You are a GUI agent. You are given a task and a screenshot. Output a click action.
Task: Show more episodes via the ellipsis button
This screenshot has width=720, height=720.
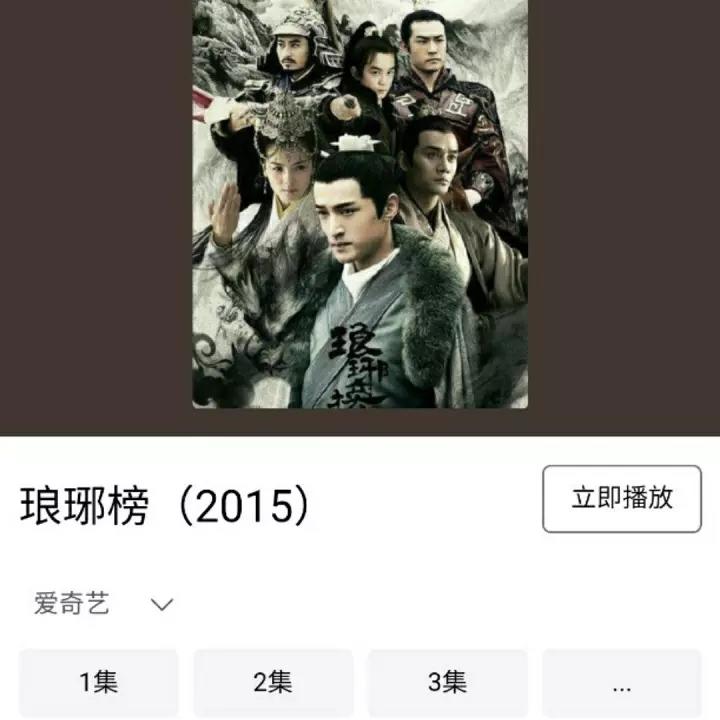tap(621, 683)
